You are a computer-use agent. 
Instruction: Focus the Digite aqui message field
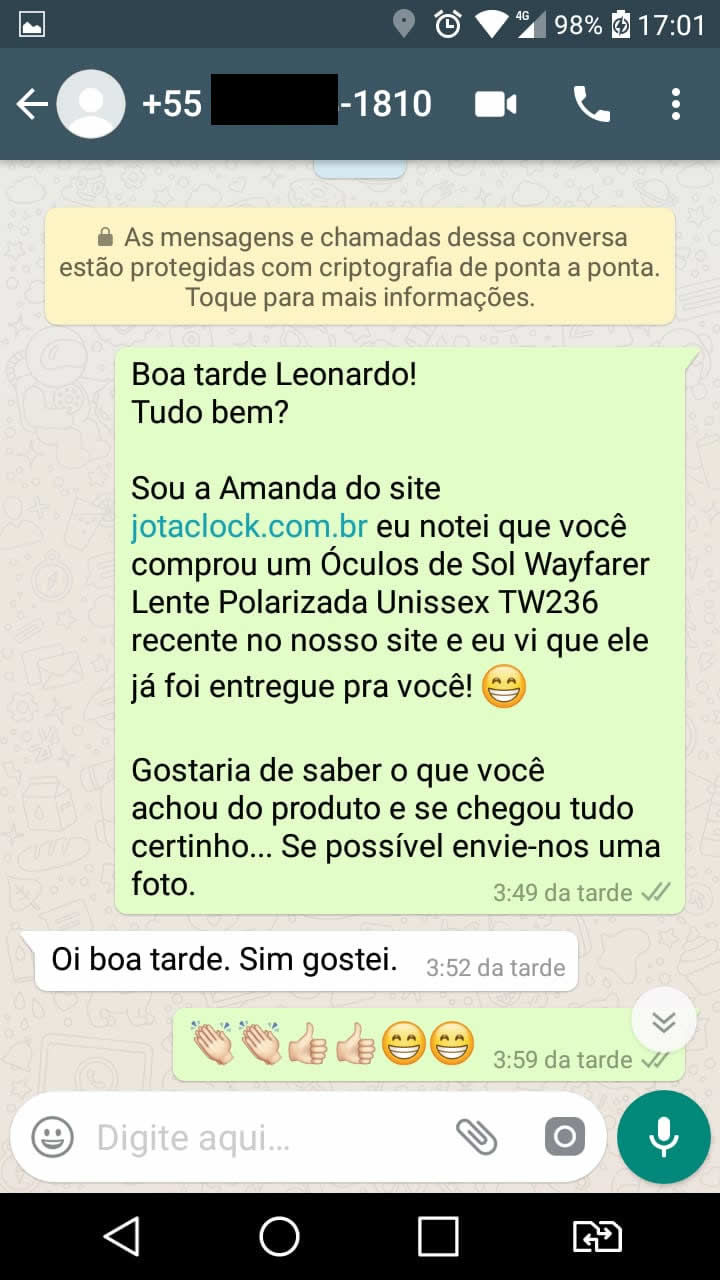[260, 1137]
